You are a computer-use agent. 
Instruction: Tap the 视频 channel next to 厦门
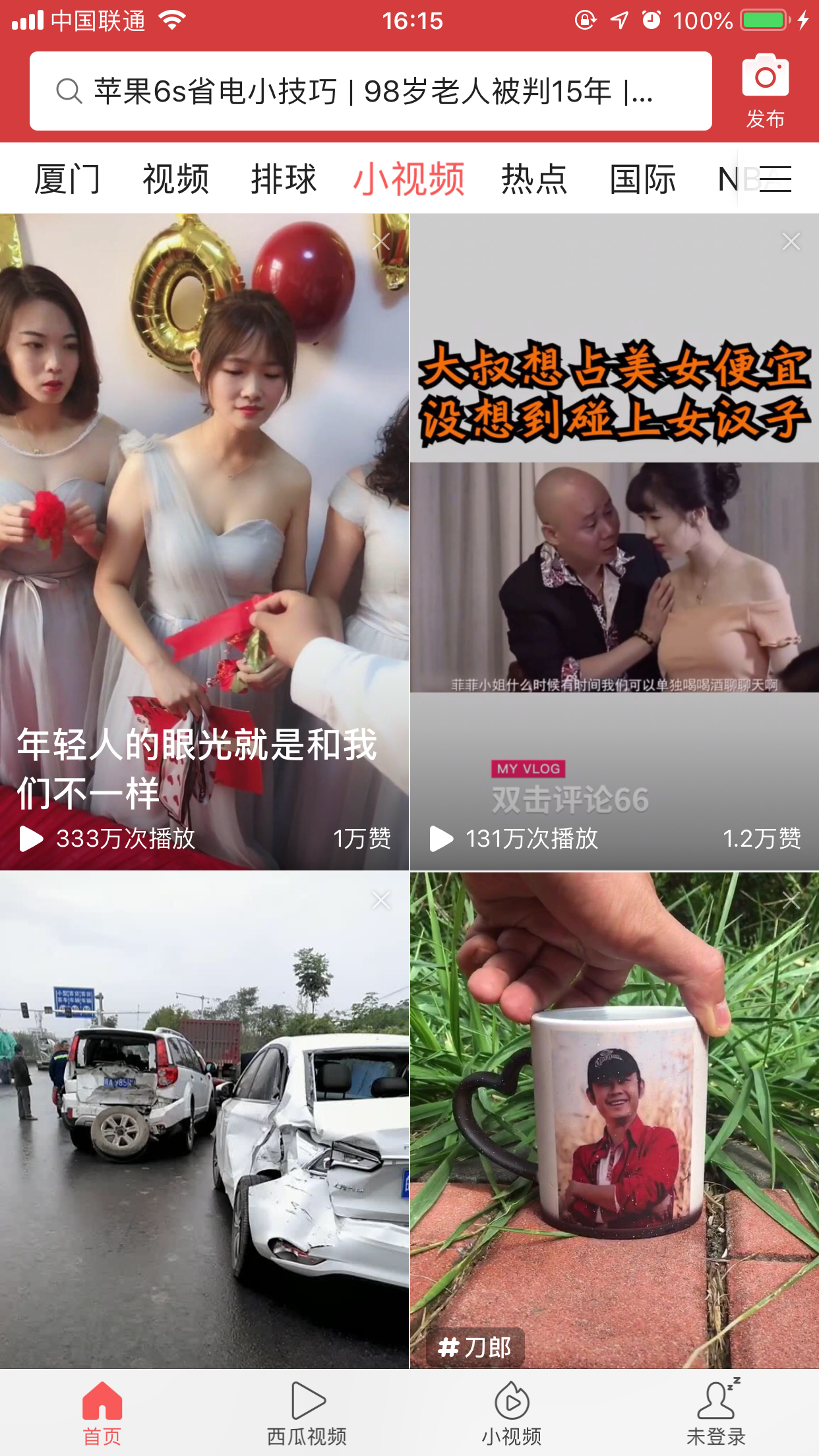coord(175,177)
